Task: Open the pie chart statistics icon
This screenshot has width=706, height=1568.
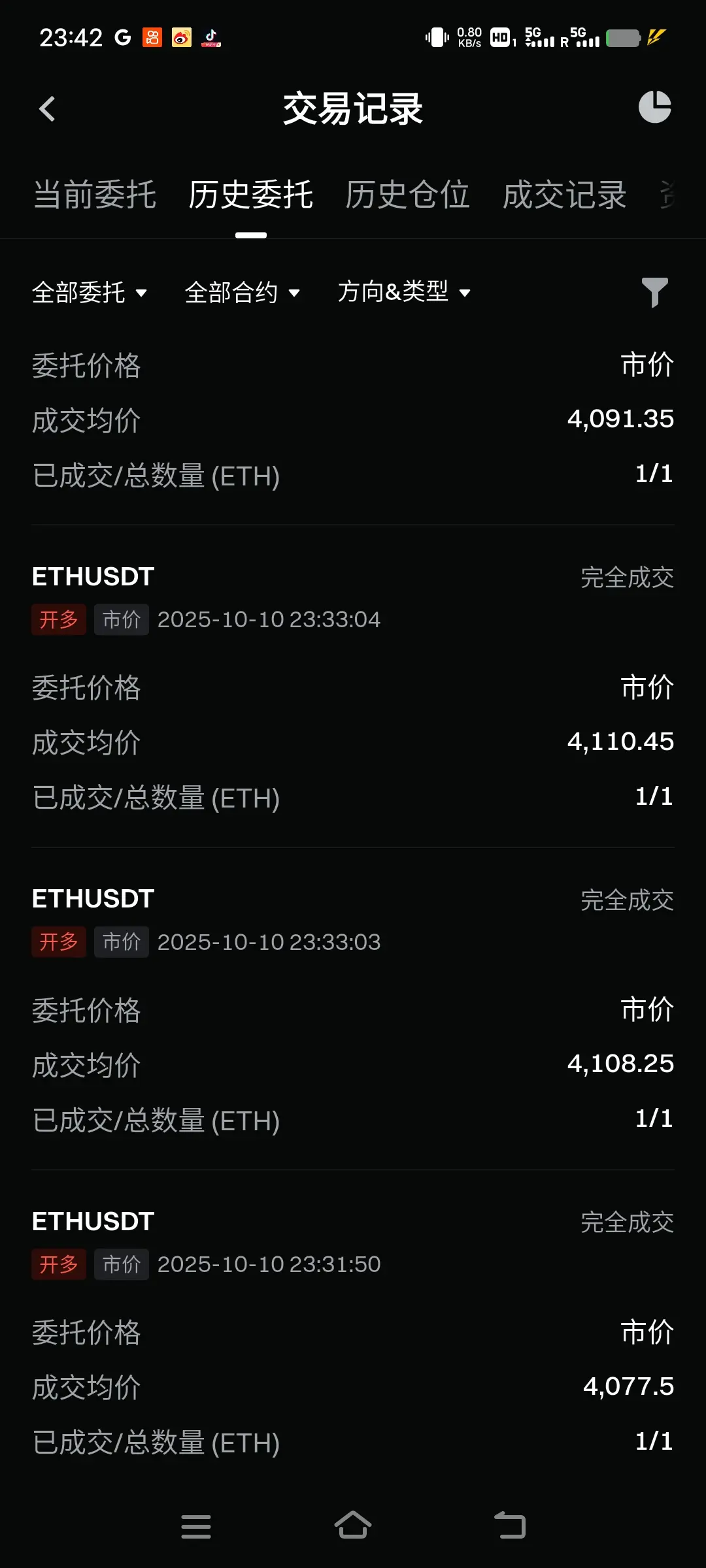Action: [x=654, y=107]
